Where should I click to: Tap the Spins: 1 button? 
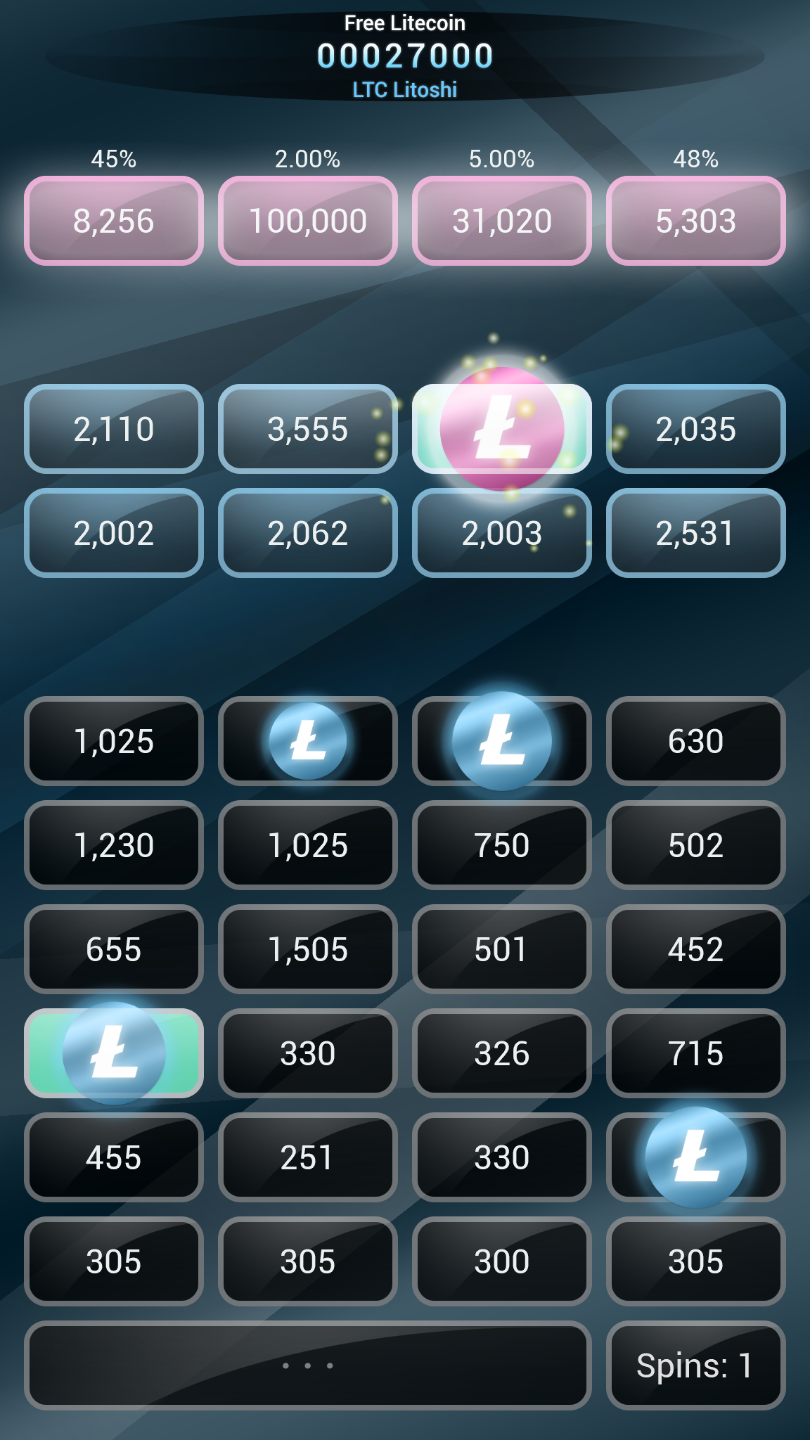click(695, 1365)
